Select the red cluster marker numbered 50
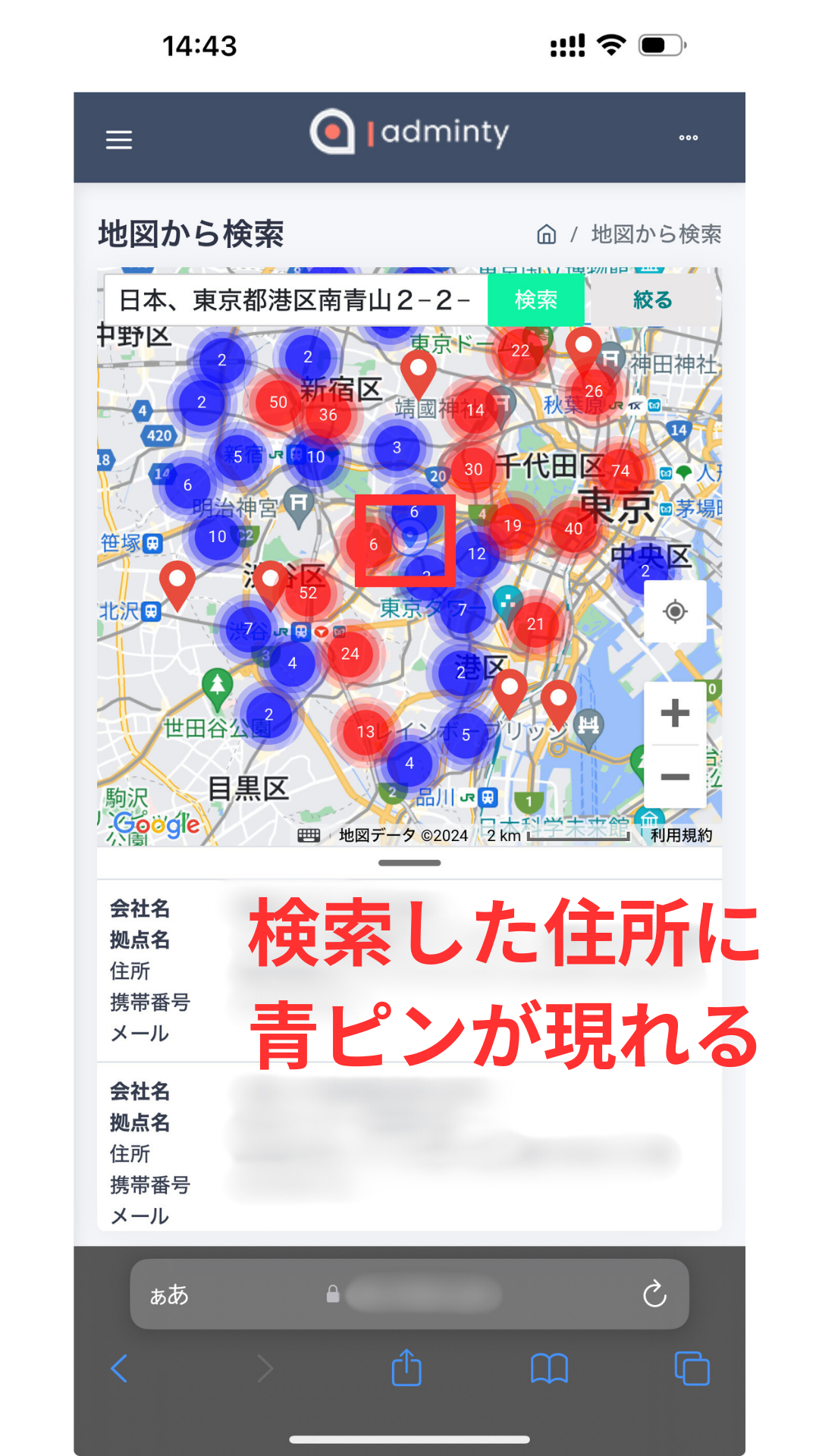The height and width of the screenshot is (1456, 819). (x=278, y=403)
